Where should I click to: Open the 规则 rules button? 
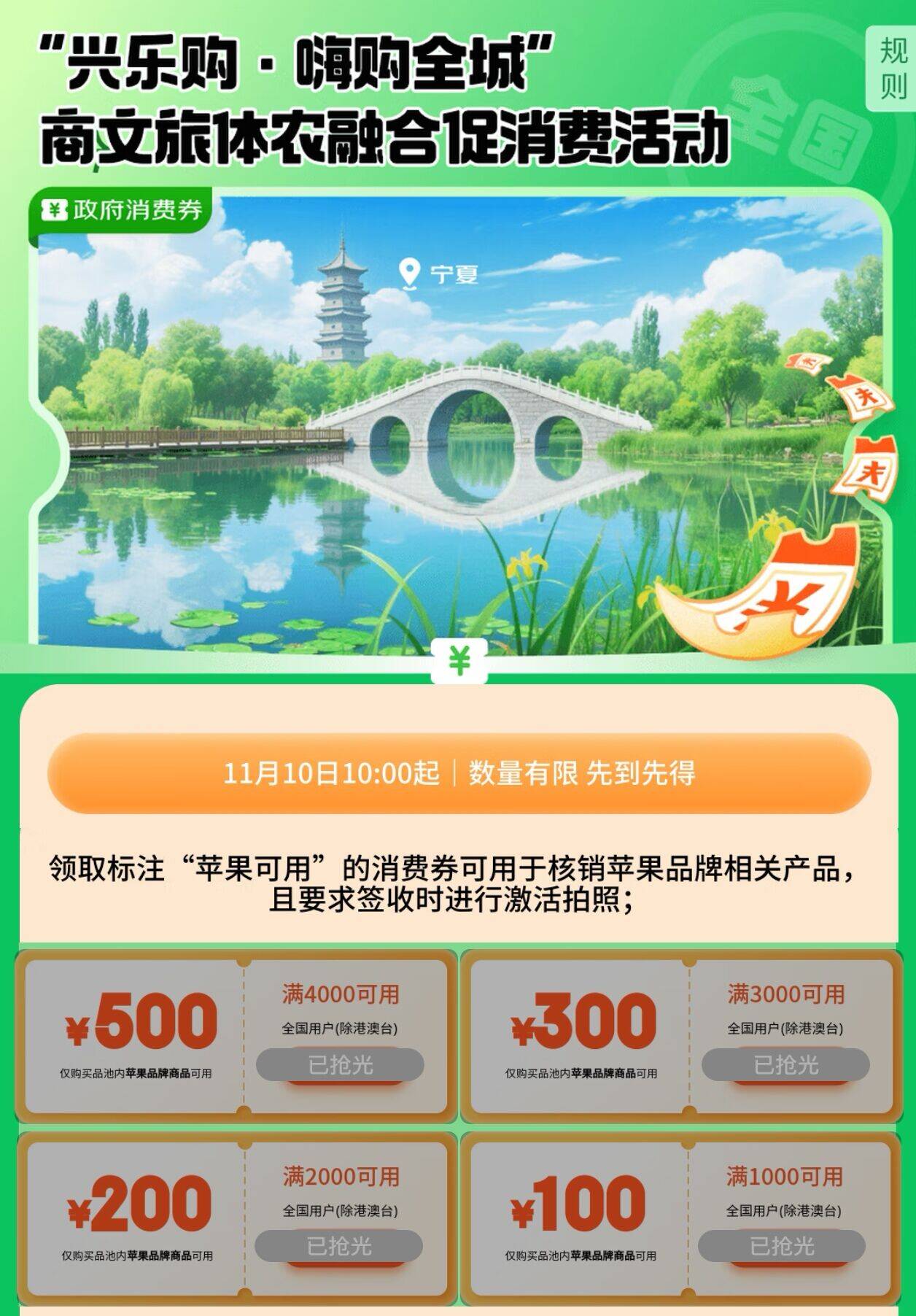coord(892,69)
